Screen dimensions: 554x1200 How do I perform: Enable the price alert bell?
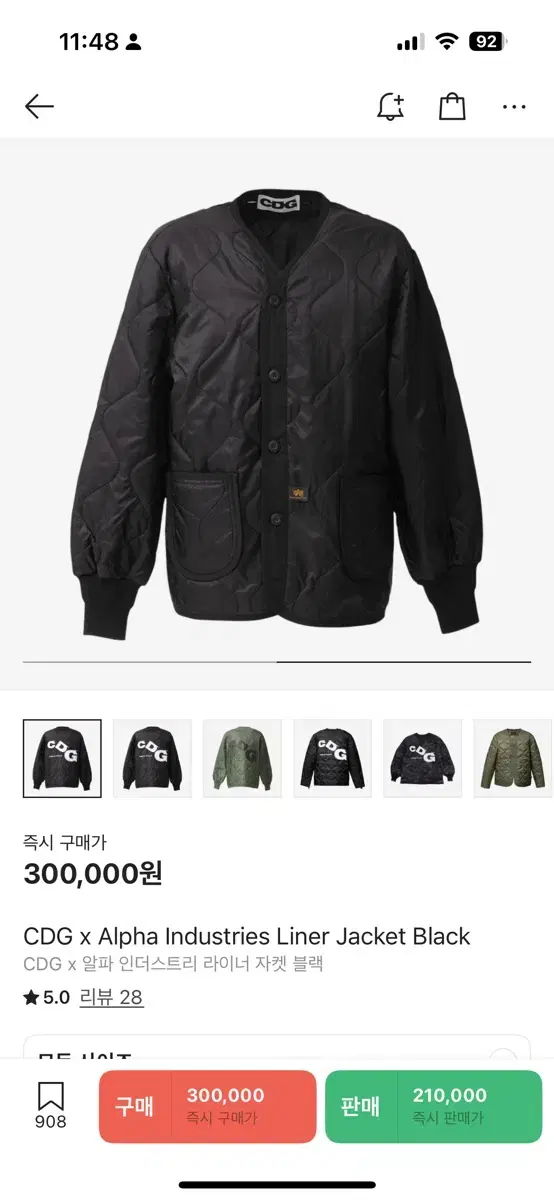pos(390,106)
